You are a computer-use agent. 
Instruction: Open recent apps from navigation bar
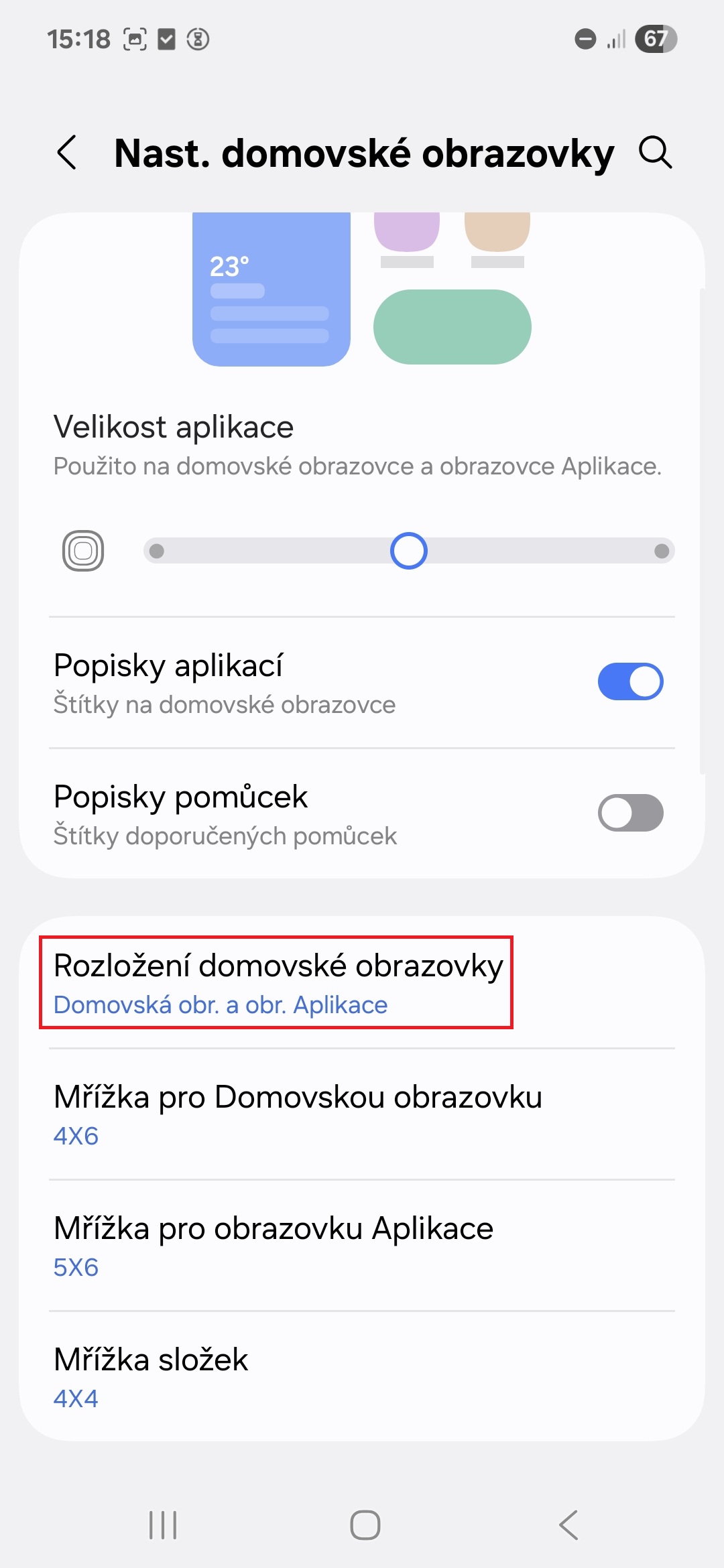click(x=163, y=1525)
